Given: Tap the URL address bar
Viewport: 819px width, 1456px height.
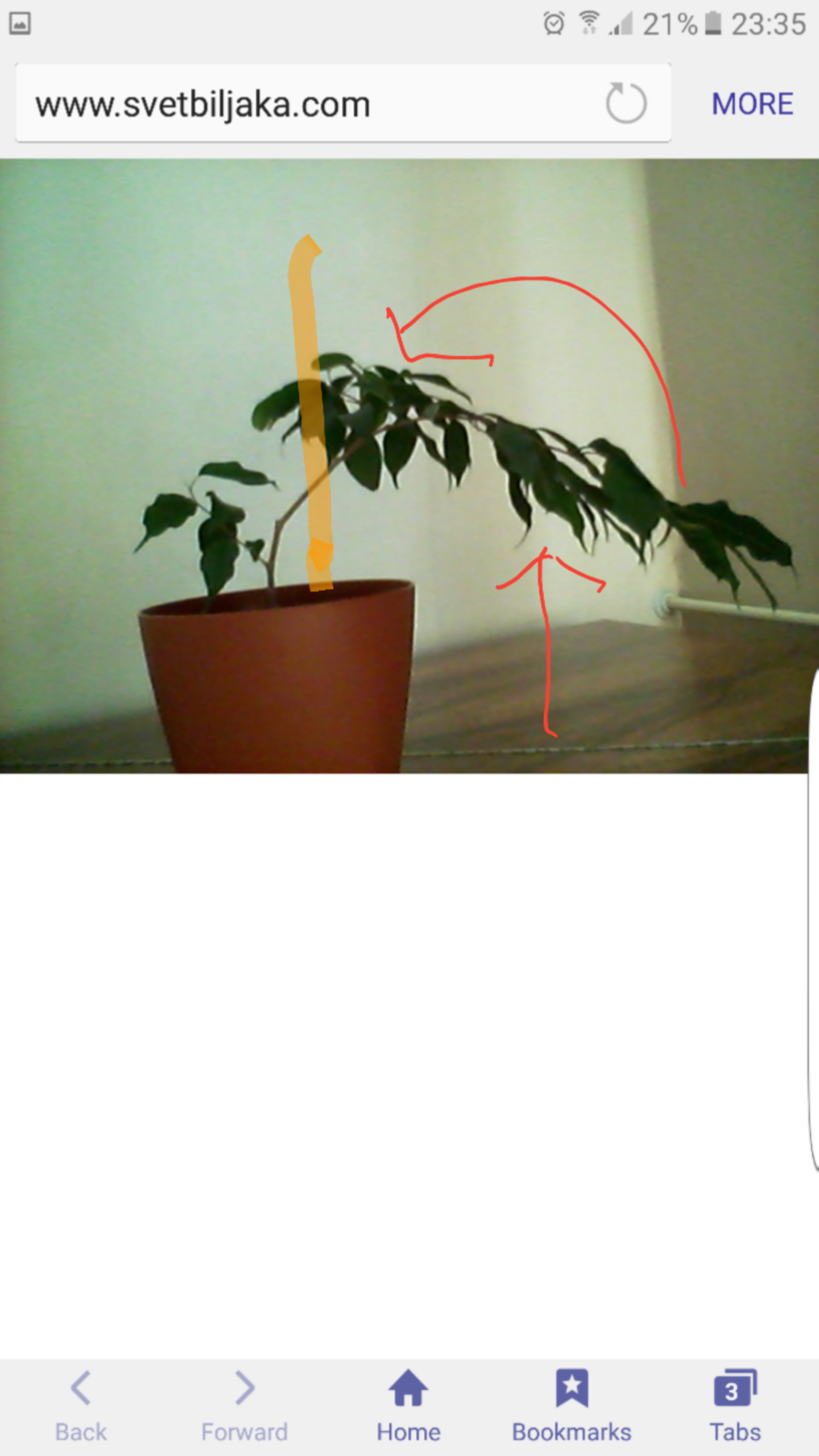Looking at the screenshot, I should point(307,104).
